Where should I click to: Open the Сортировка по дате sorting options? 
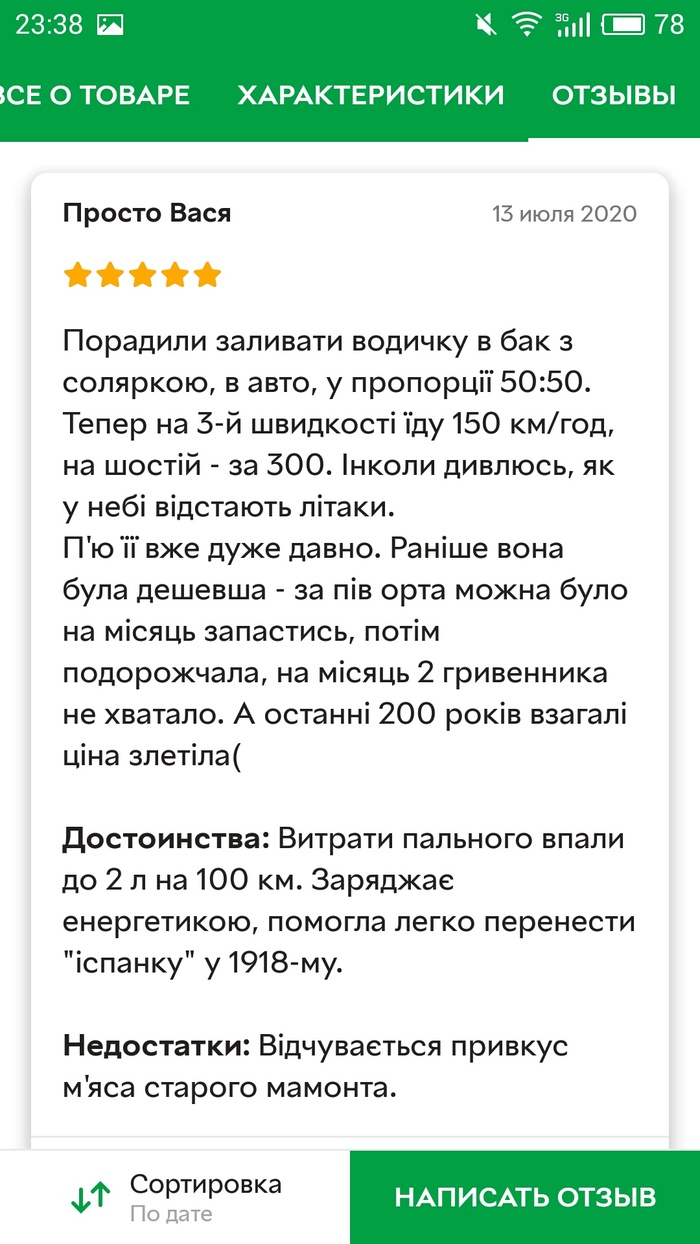click(175, 1197)
